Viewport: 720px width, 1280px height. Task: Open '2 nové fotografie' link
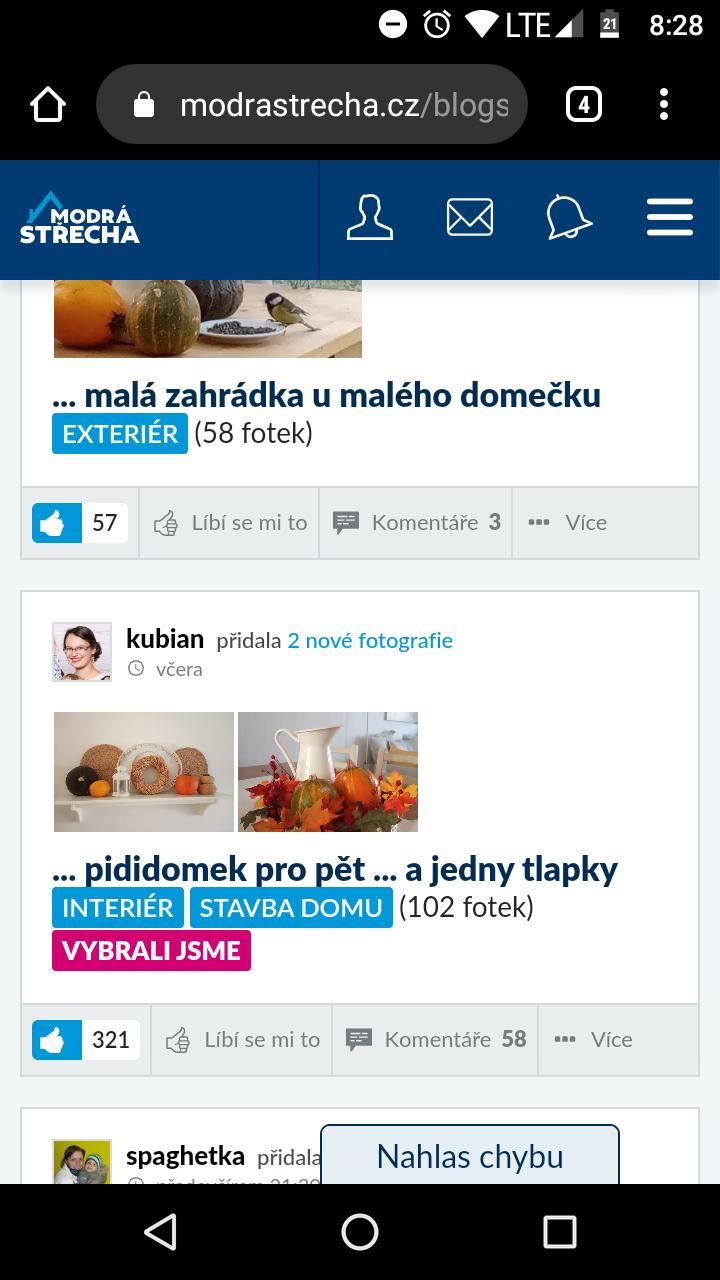coord(370,640)
